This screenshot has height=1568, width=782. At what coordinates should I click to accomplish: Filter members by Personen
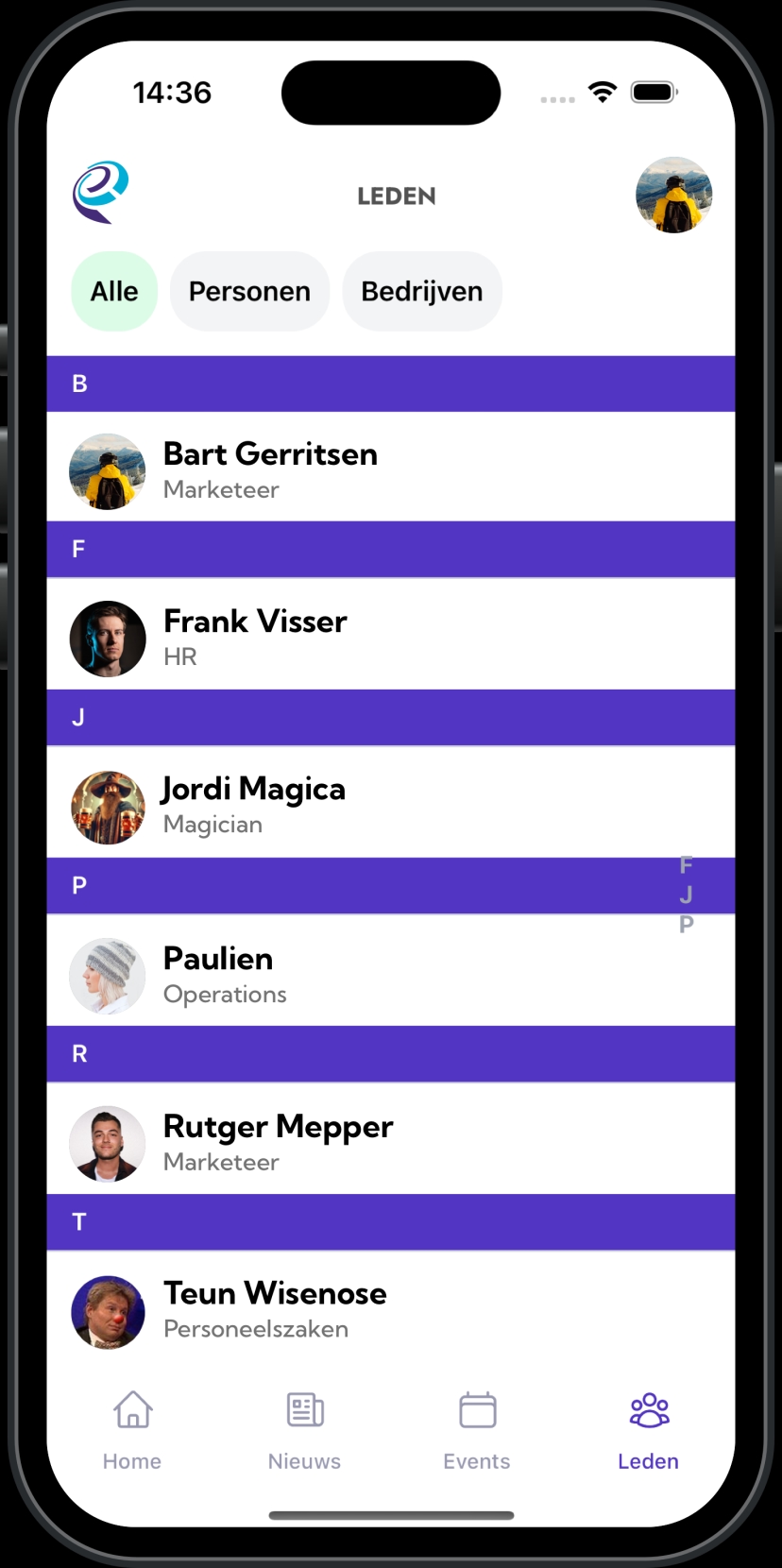[249, 292]
